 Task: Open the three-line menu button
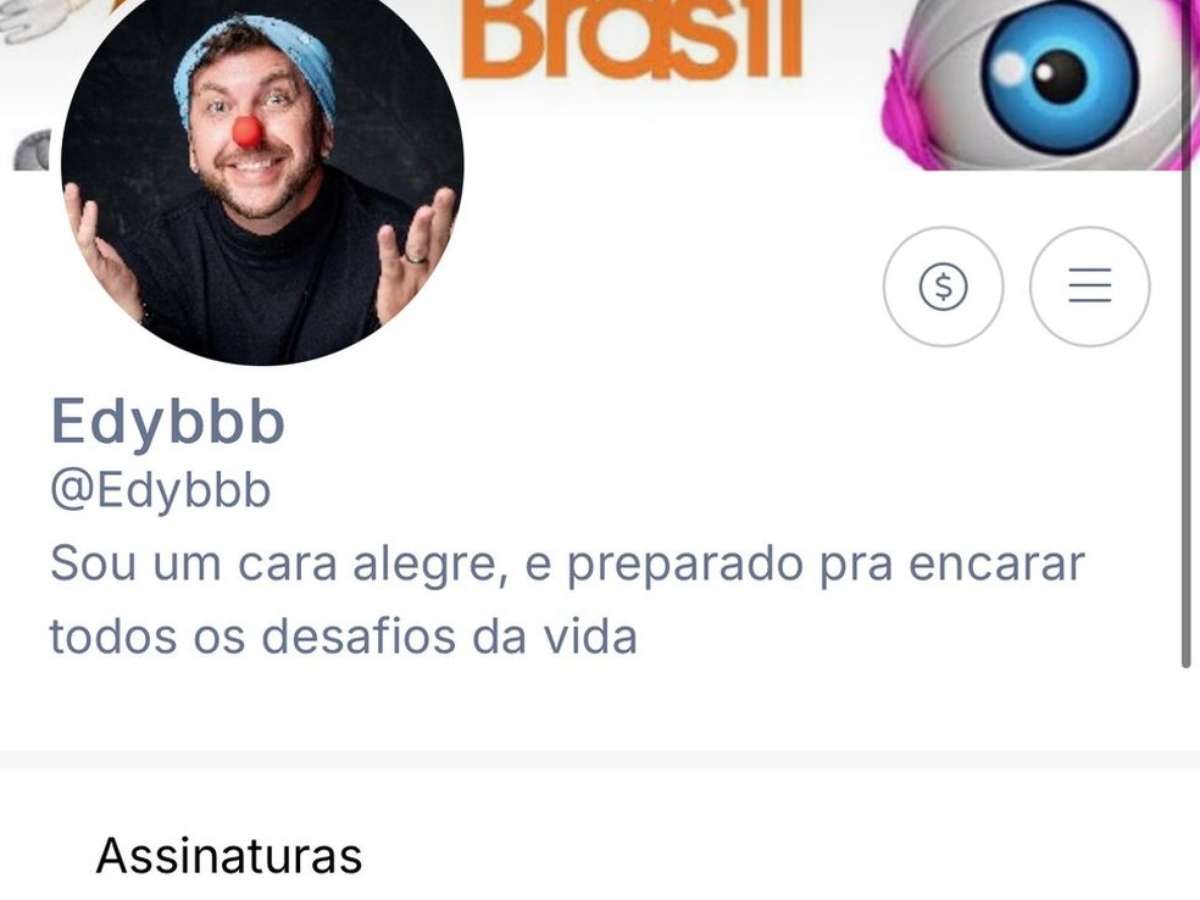(x=1089, y=287)
